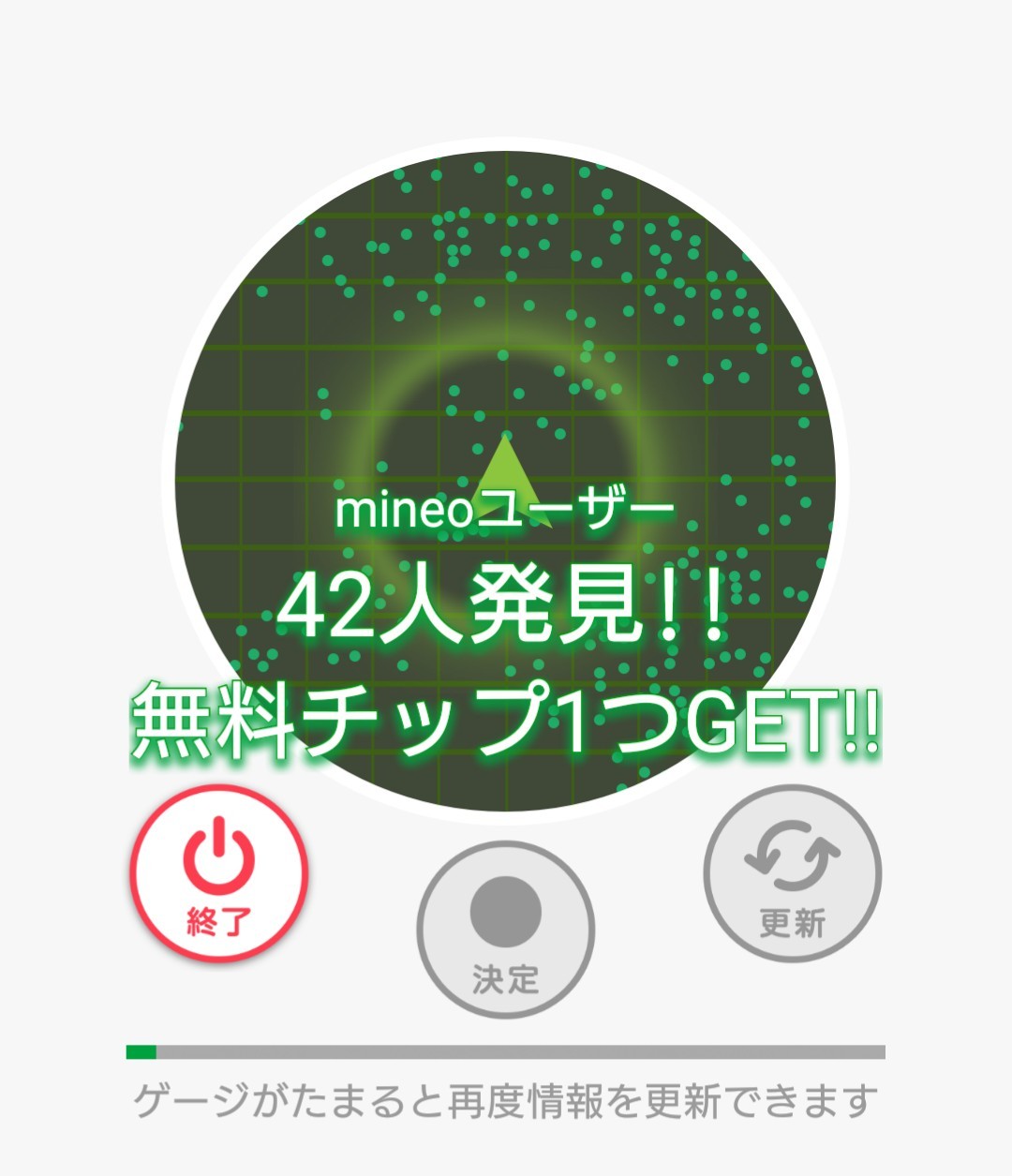
Task: Select the 決定 confirm button
Action: tap(505, 930)
